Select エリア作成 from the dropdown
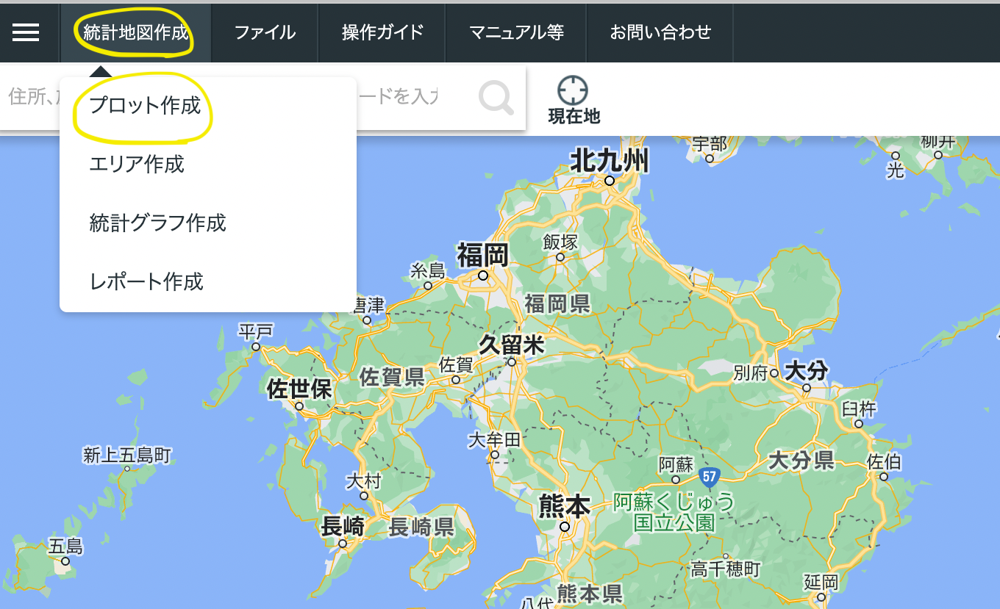This screenshot has height=609, width=1000. pos(137,164)
